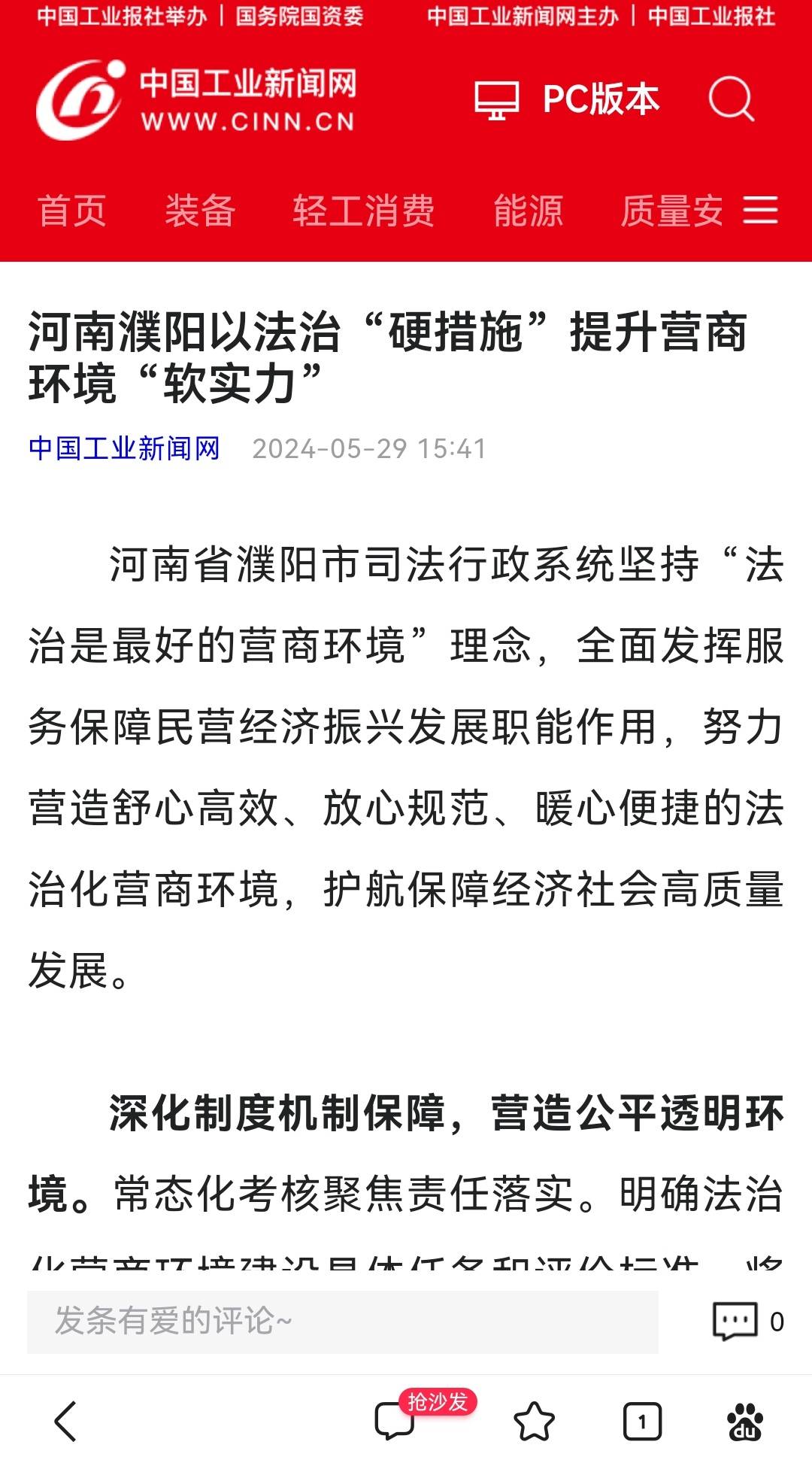Expand the hamburger category menu
The image size is (812, 1466).
(760, 210)
